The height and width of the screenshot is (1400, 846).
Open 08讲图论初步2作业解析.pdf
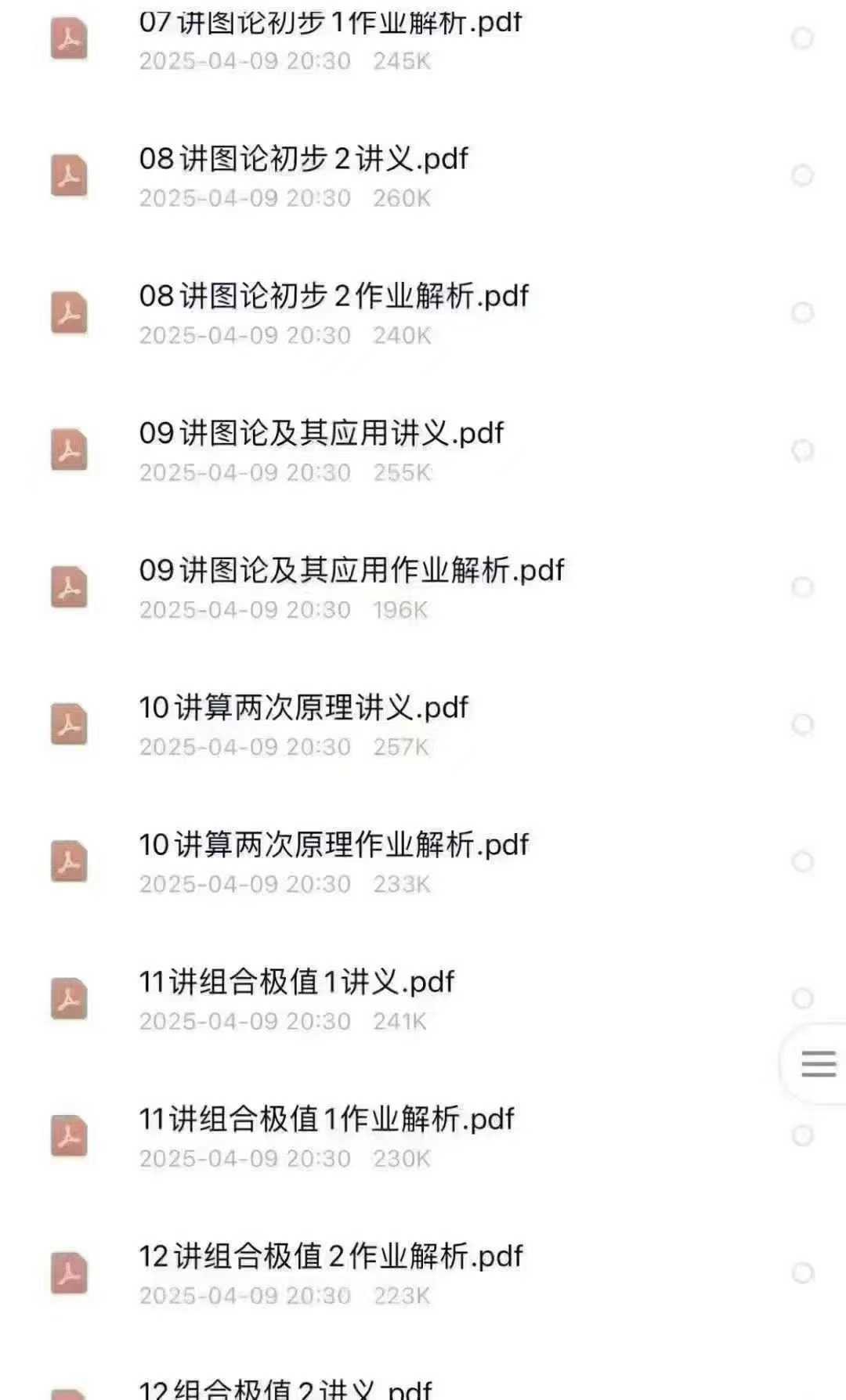[x=334, y=297]
